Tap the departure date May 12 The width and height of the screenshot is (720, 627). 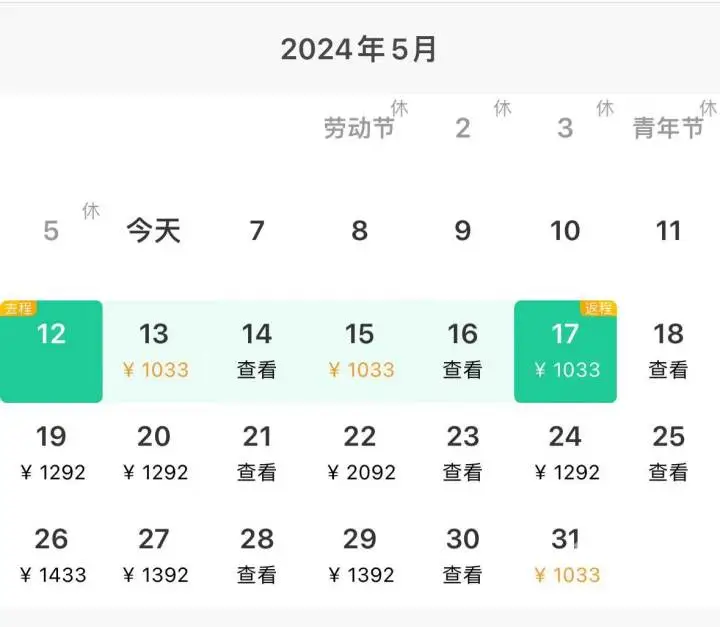point(51,351)
